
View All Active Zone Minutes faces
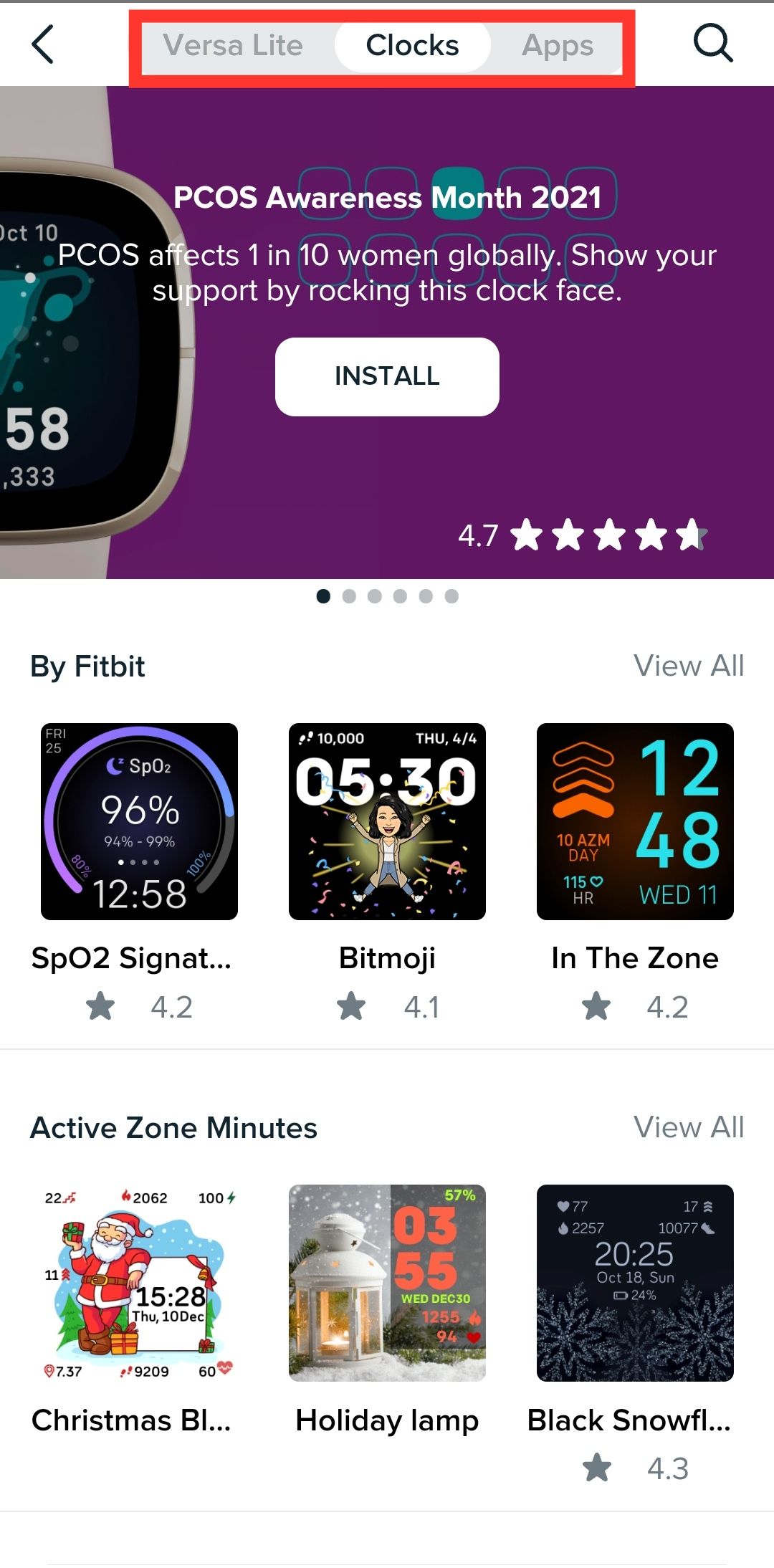click(690, 1127)
